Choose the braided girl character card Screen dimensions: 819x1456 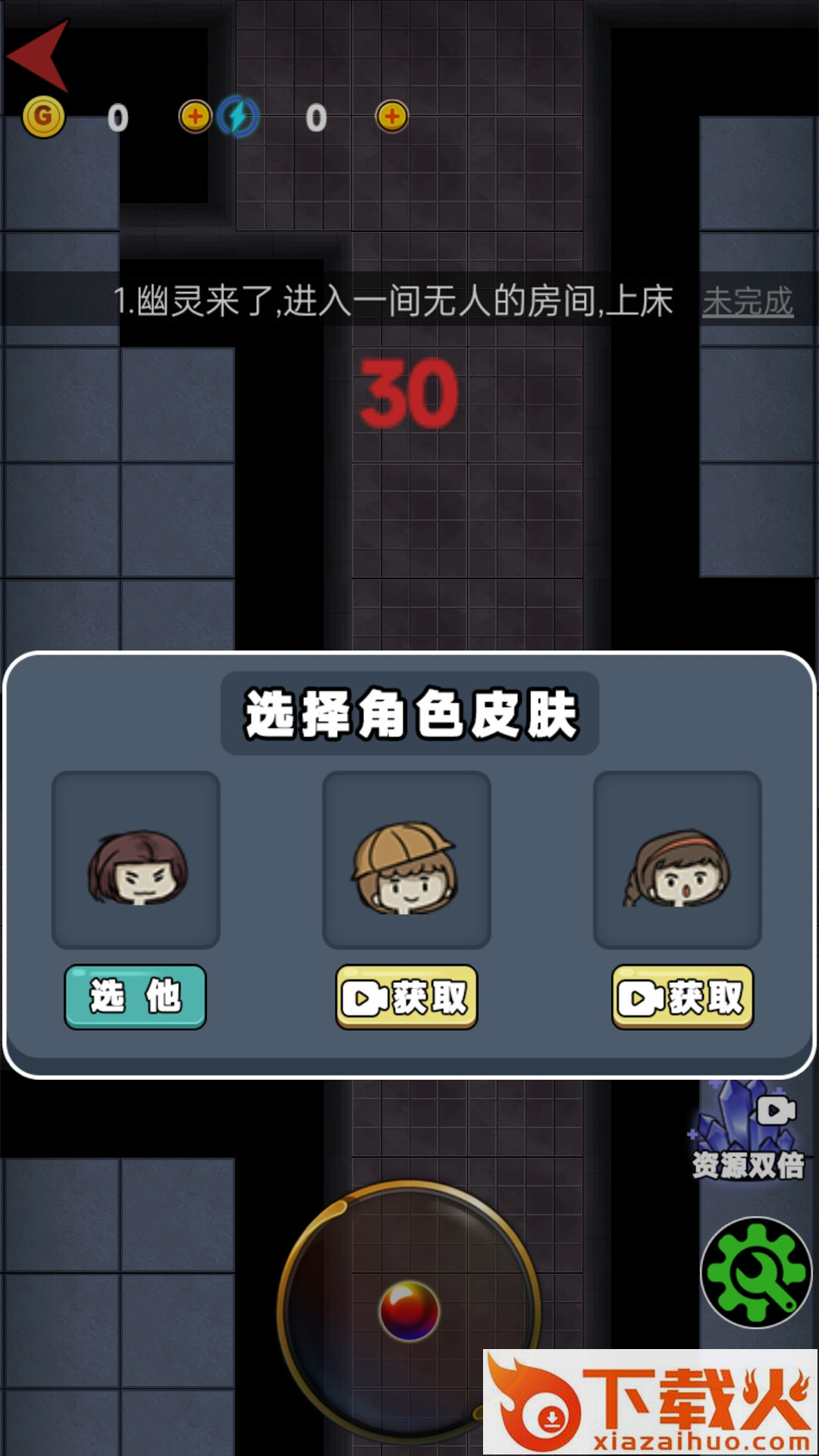[677, 860]
